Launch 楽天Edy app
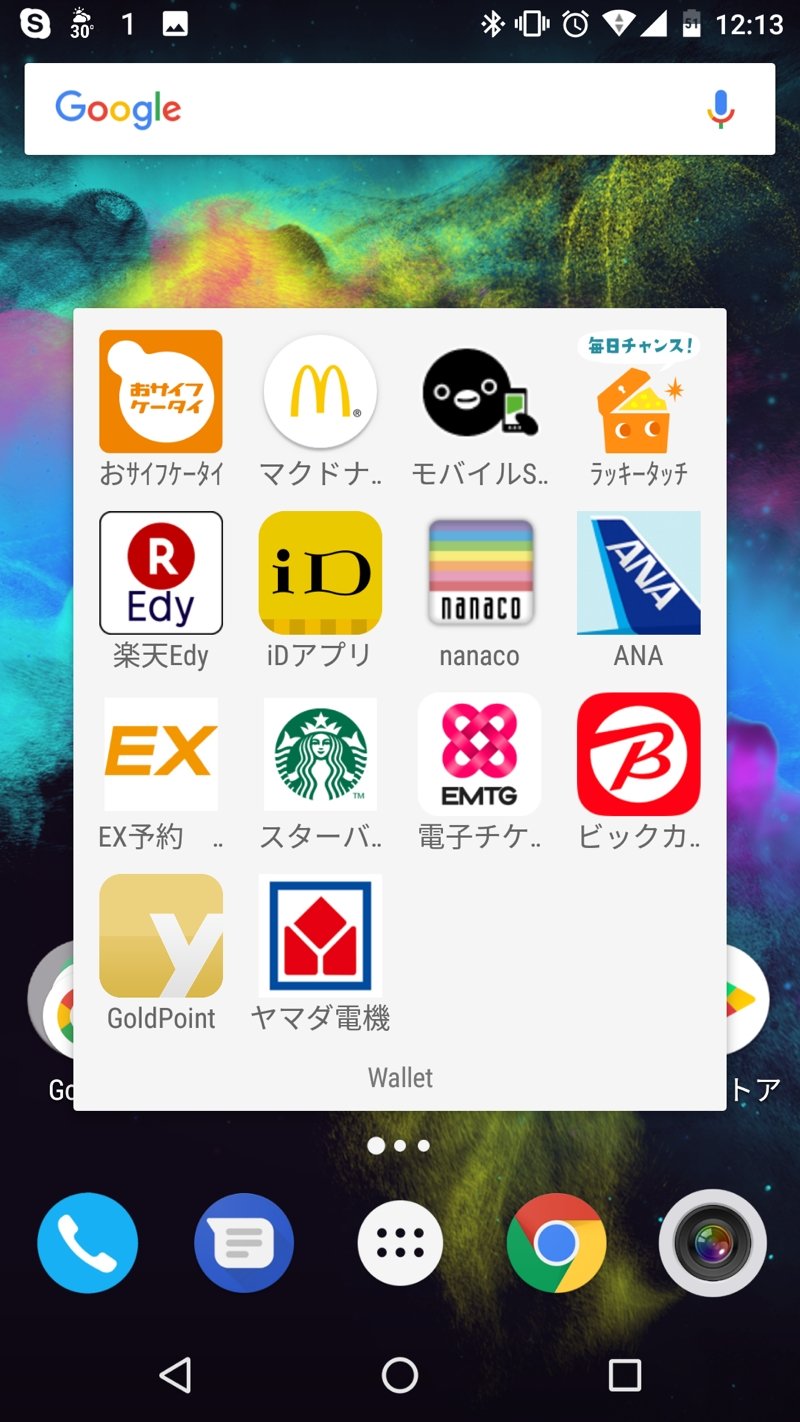This screenshot has height=1422, width=800. pyautogui.click(x=161, y=573)
